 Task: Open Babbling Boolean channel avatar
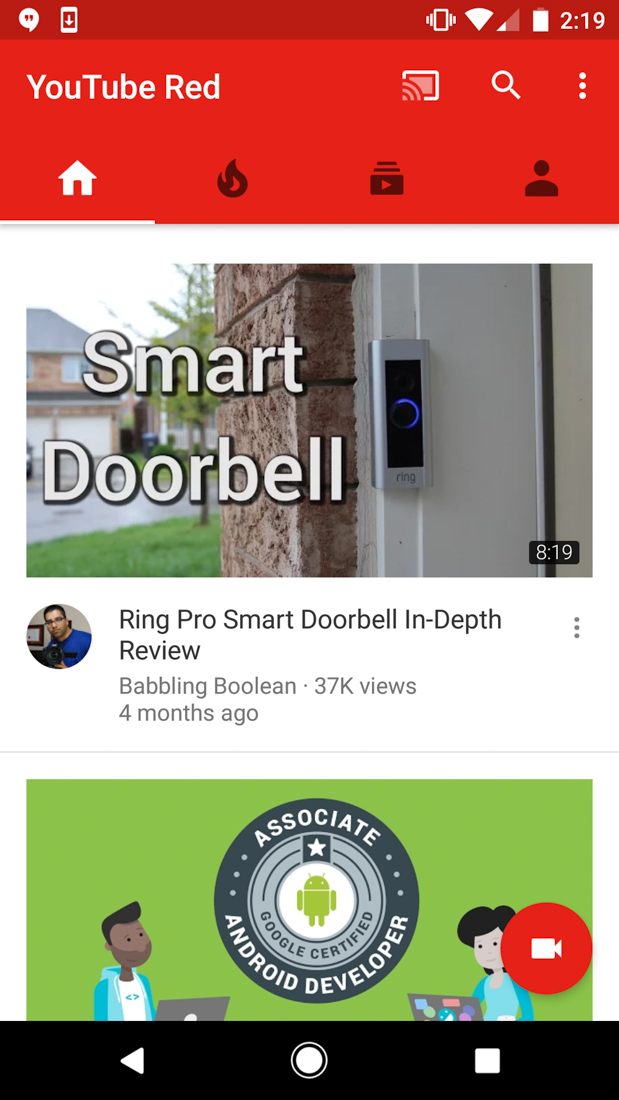(59, 636)
